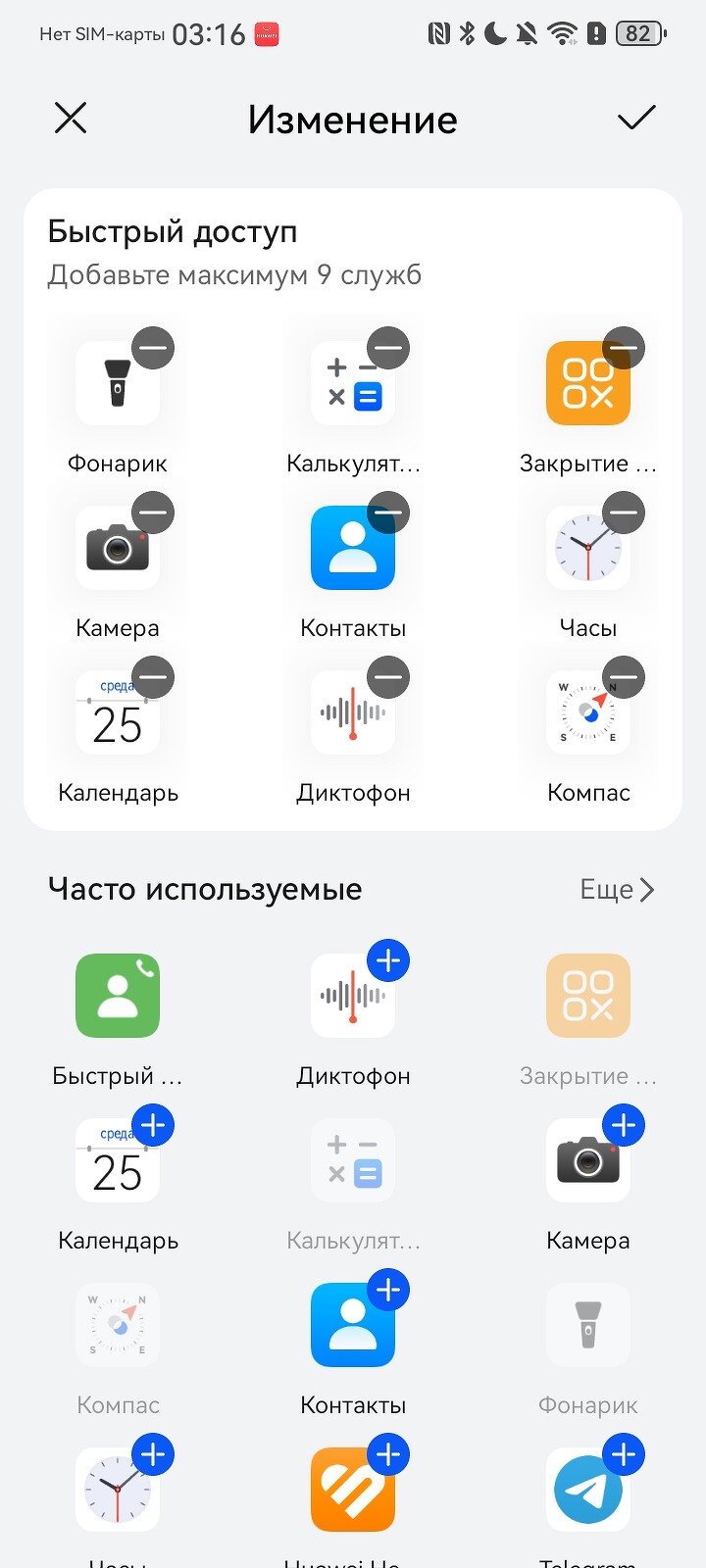Remove Часы from quick access
706x1568 pixels.
(624, 513)
